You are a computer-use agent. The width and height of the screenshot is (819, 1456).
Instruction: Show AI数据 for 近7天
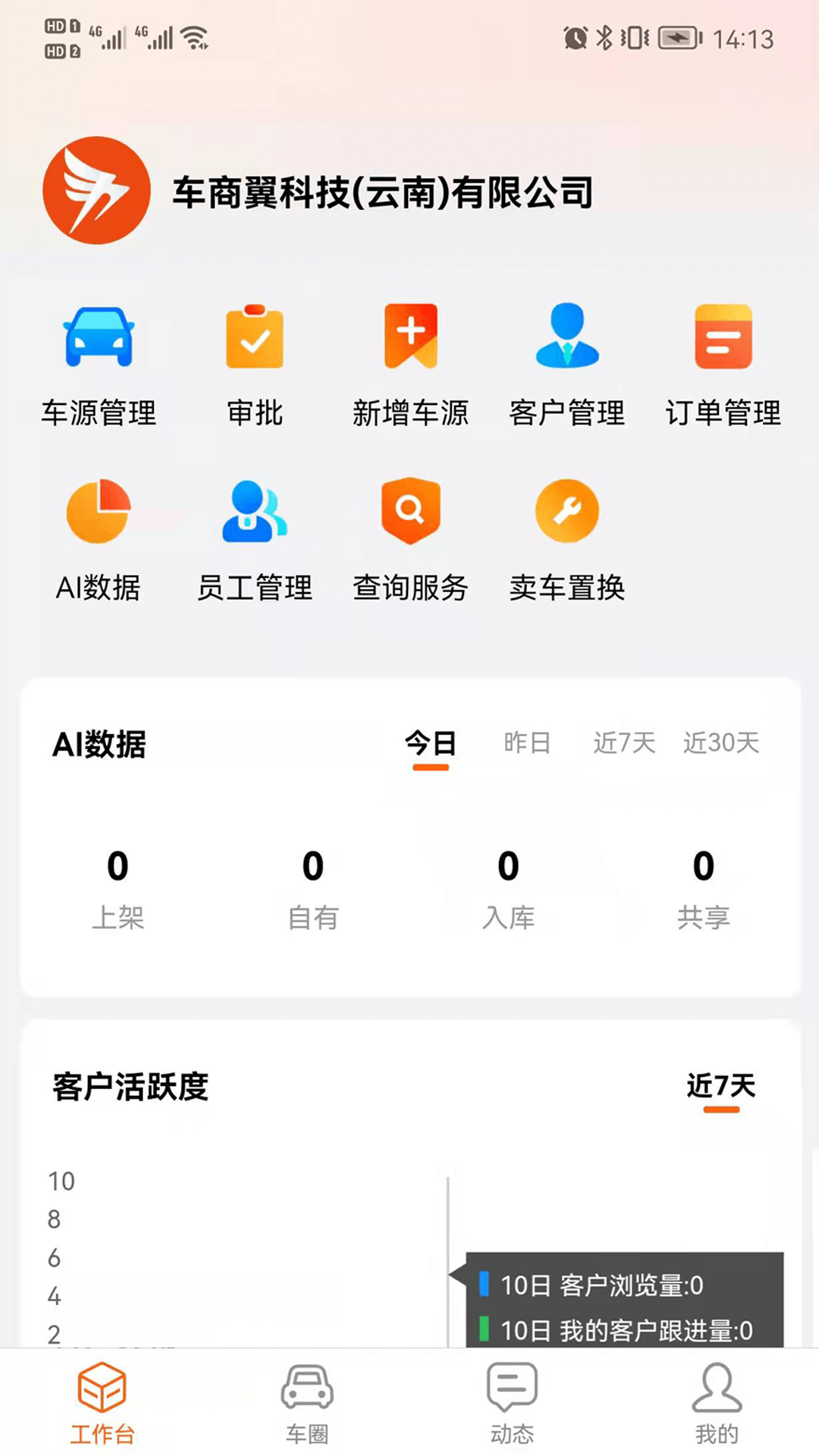coord(623,743)
